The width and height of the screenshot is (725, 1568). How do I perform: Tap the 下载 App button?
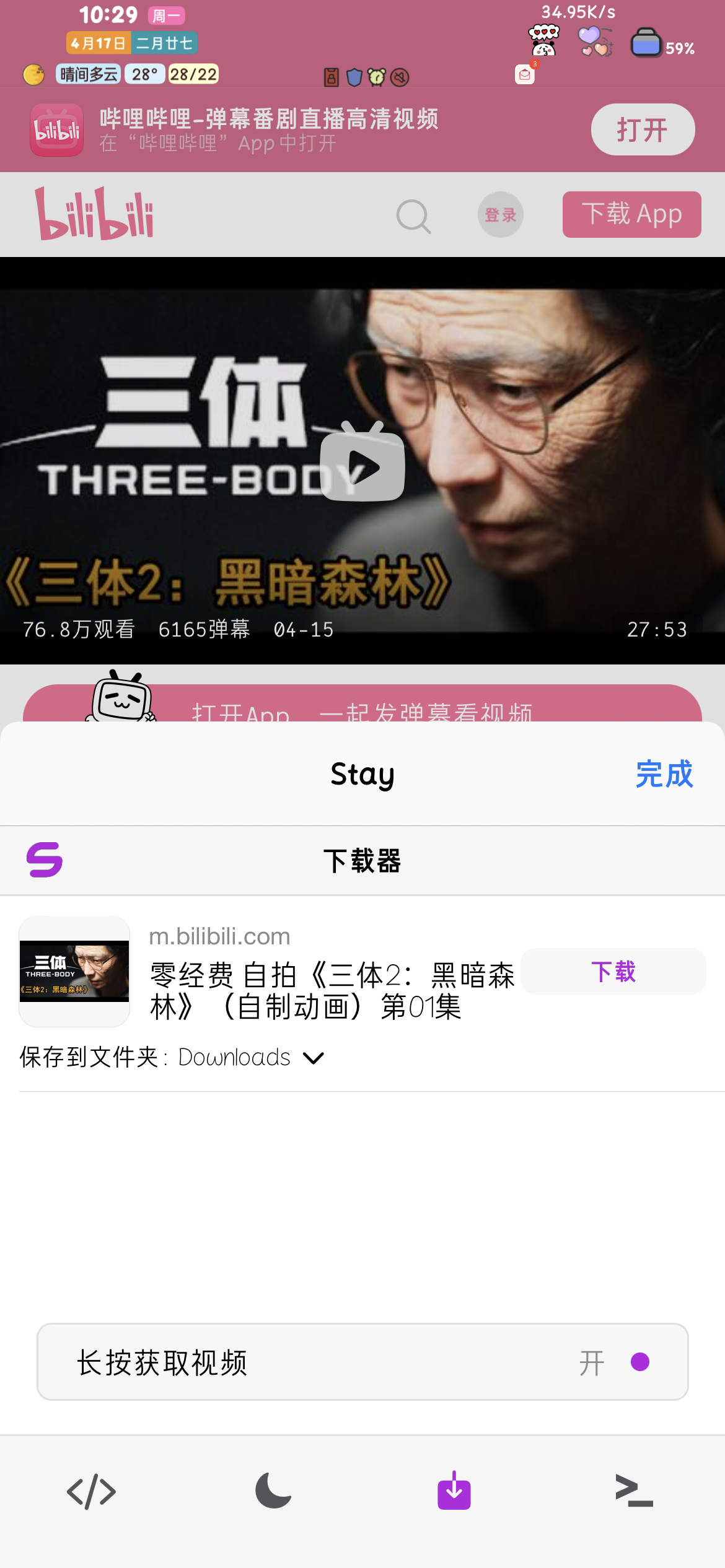(631, 214)
